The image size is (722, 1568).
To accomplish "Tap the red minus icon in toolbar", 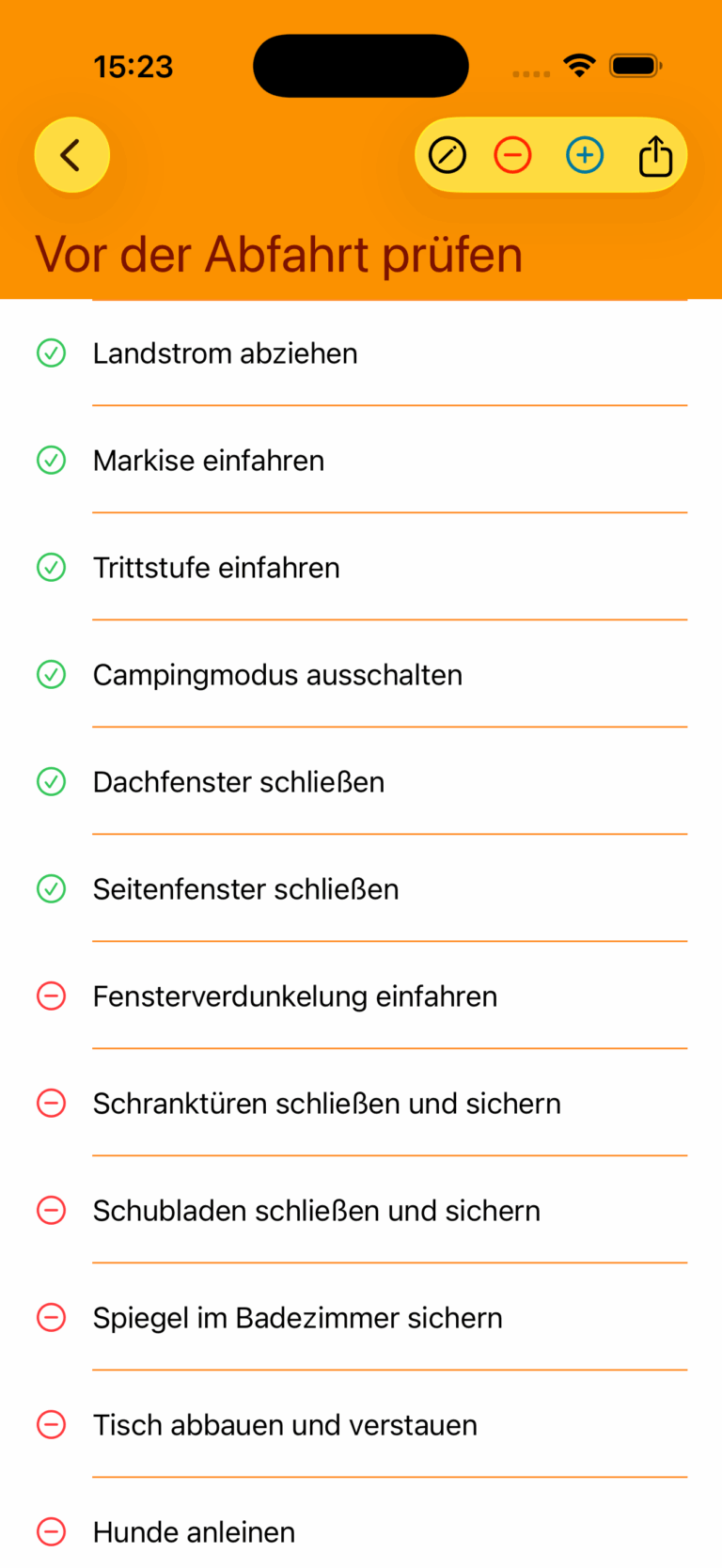I will point(512,155).
